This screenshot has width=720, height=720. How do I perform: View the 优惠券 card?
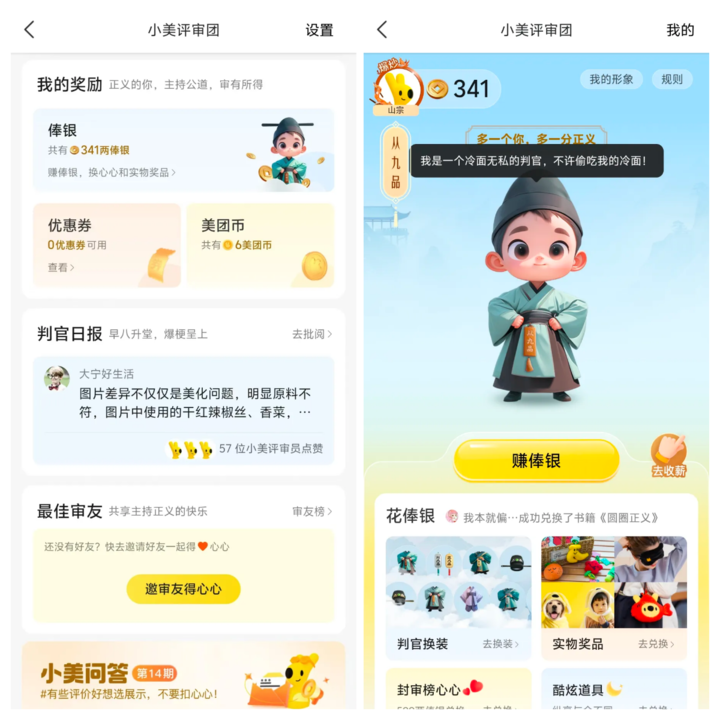tap(107, 245)
